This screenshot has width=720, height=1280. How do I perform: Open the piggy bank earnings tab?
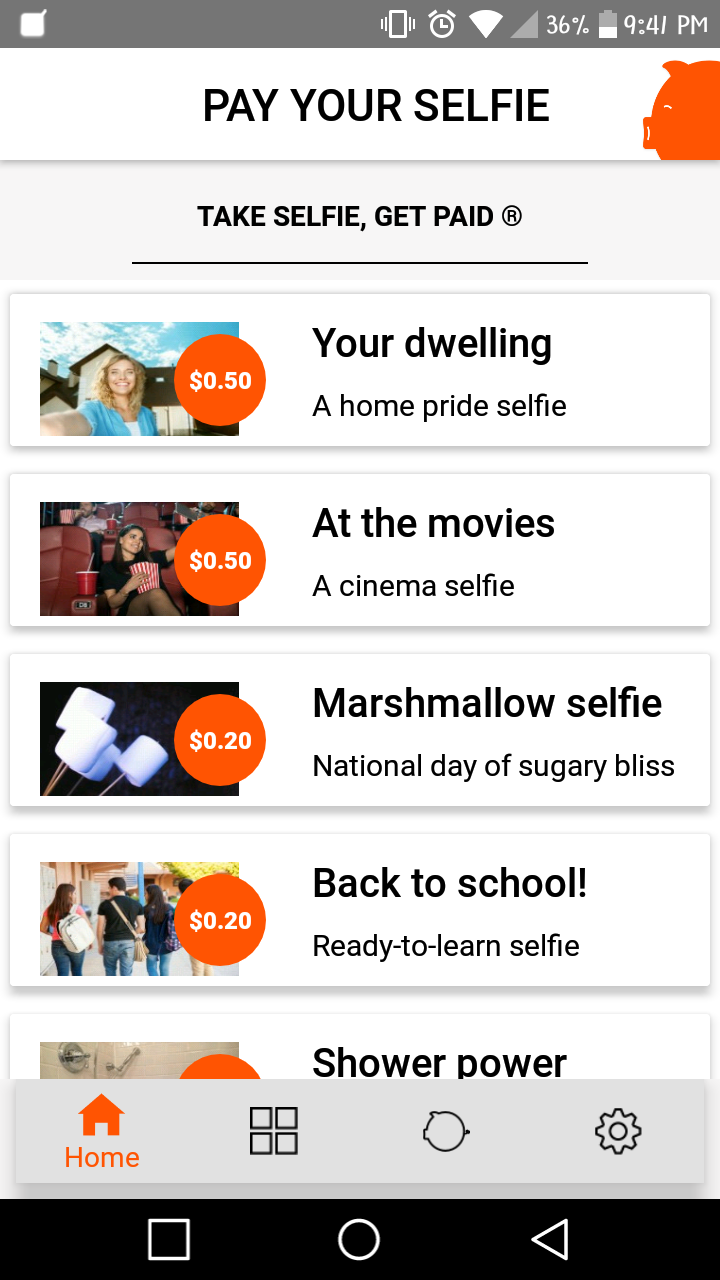tap(445, 1132)
